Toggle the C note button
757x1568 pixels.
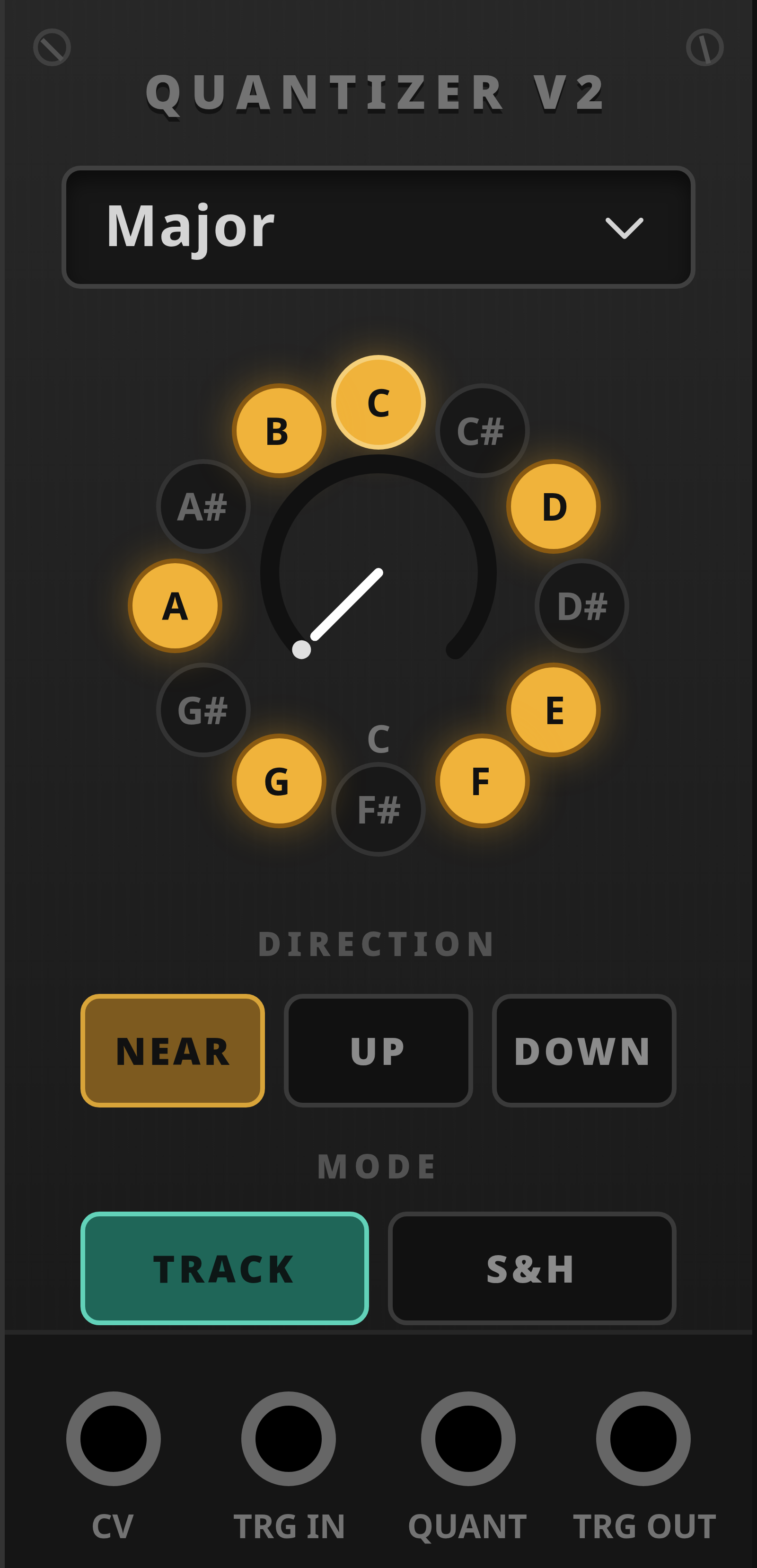378,402
